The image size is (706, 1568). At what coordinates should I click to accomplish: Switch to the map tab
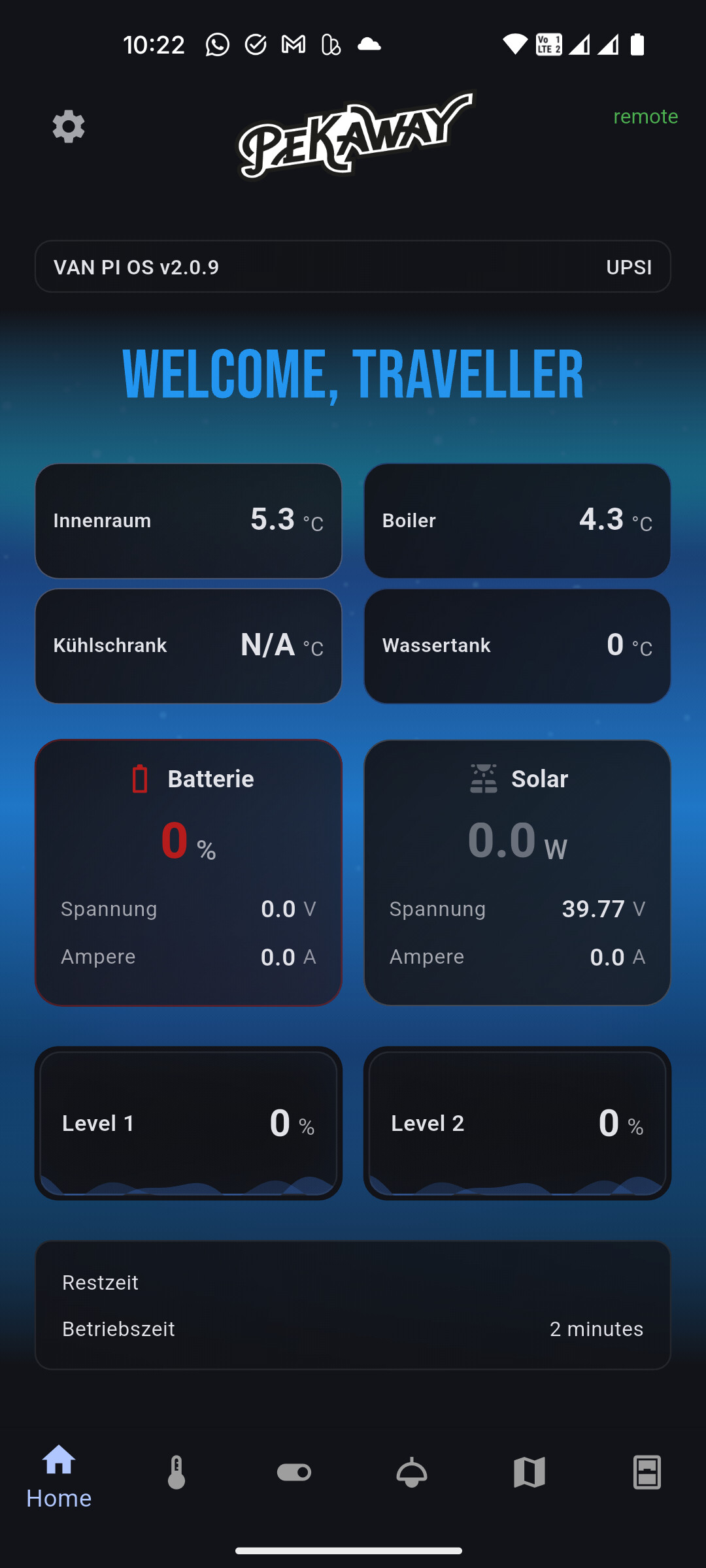tap(529, 1473)
